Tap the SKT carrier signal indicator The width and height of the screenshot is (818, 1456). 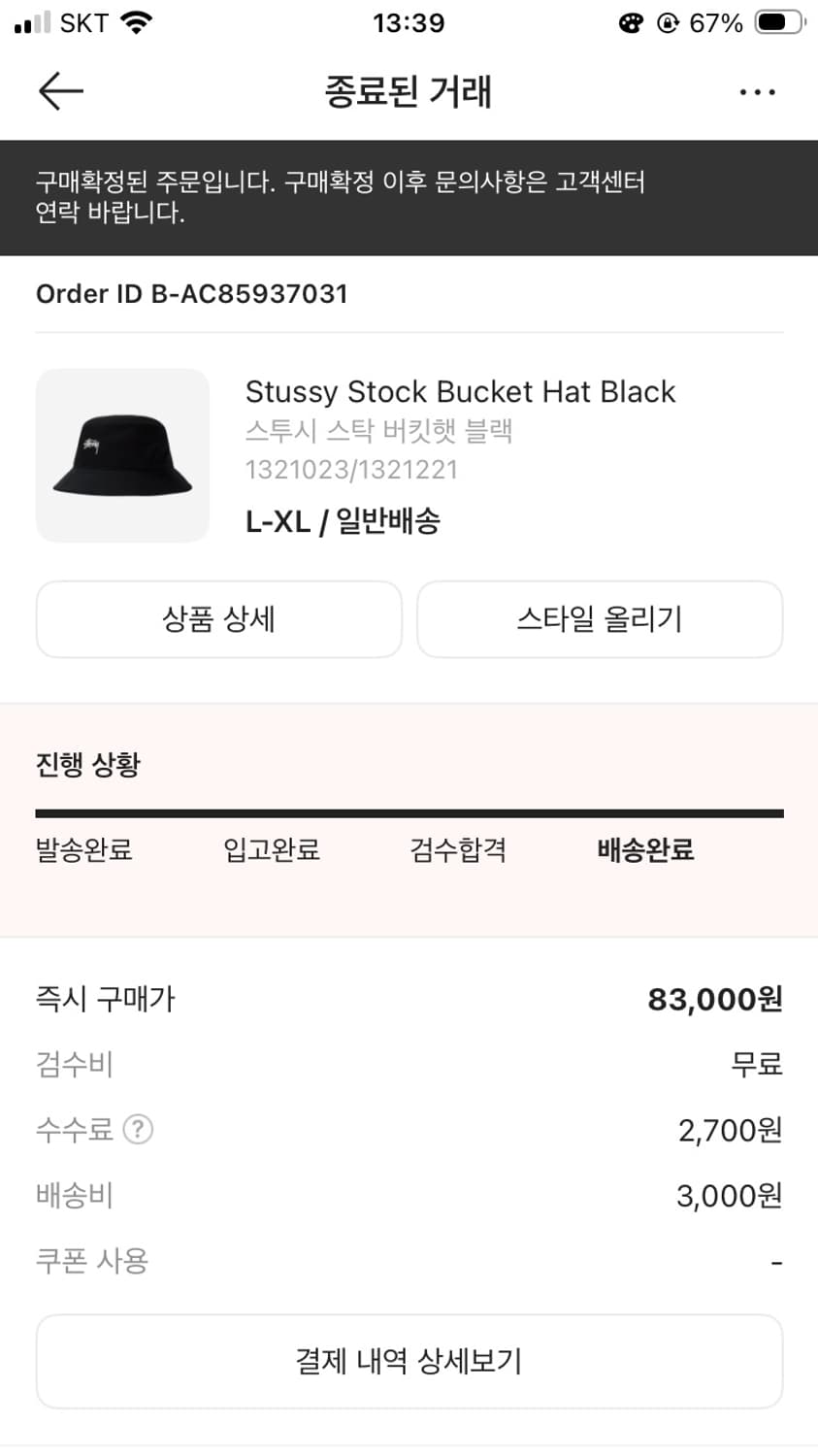pos(58,21)
